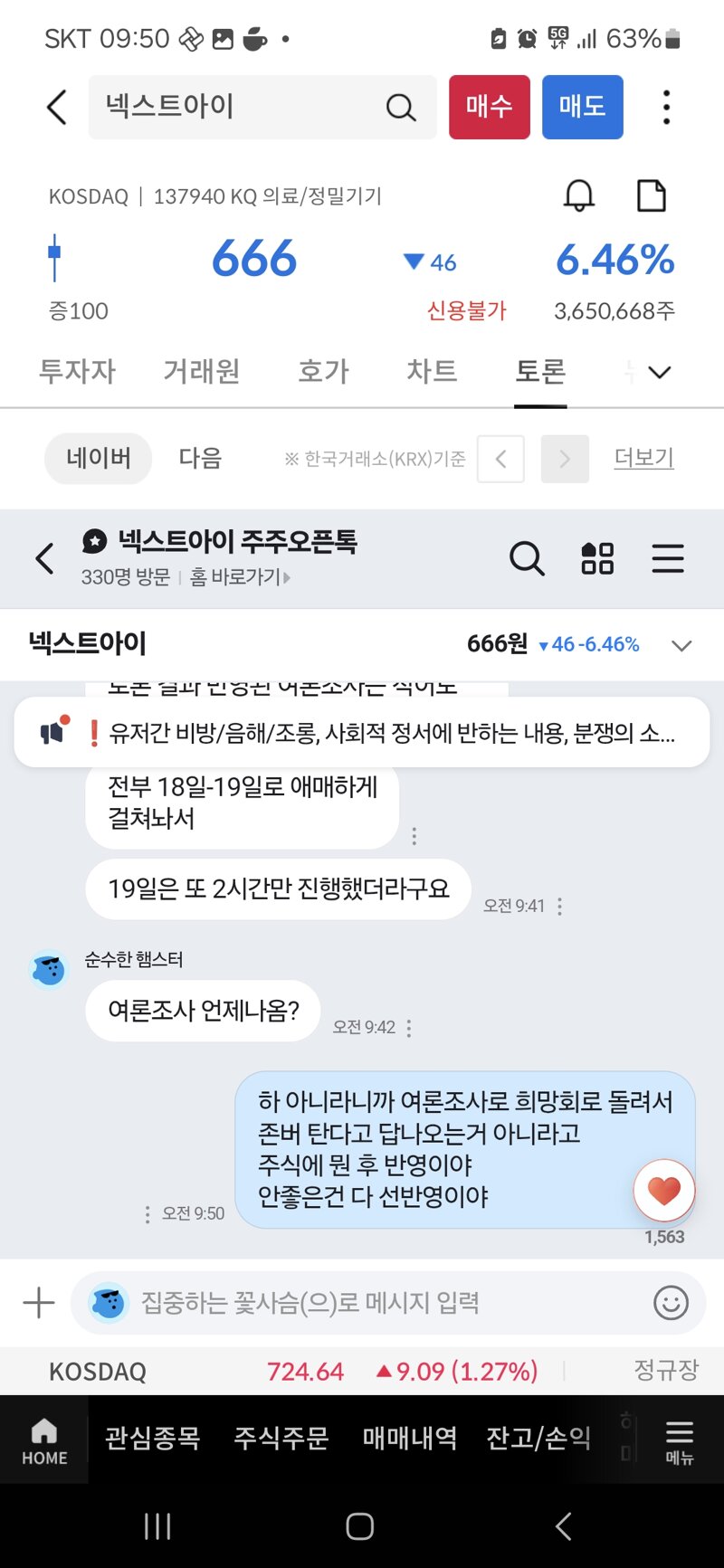724x1568 pixels.
Task: Open the price alert bell
Action: (x=579, y=195)
